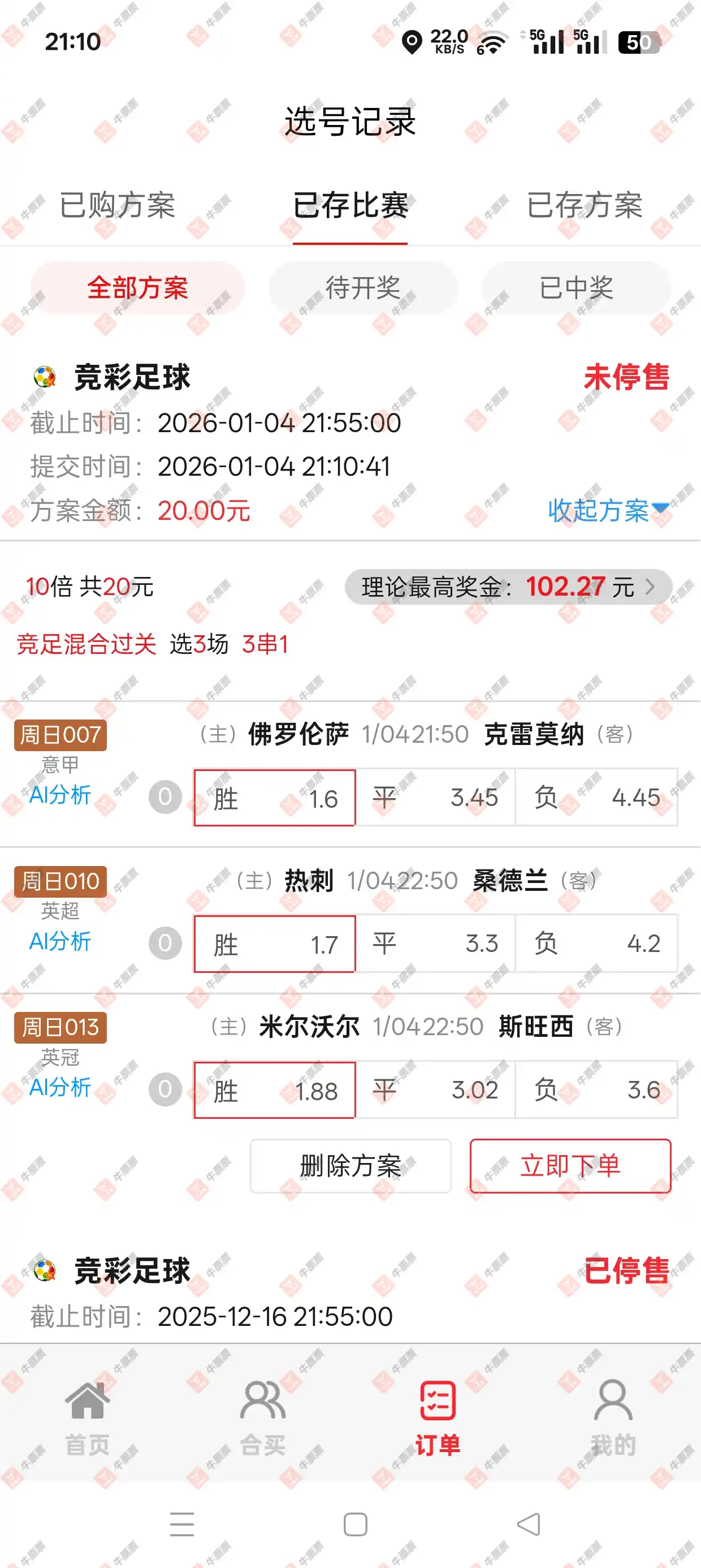Open 理论最高奖金 details chevron
The height and width of the screenshot is (1568, 701).
(650, 587)
